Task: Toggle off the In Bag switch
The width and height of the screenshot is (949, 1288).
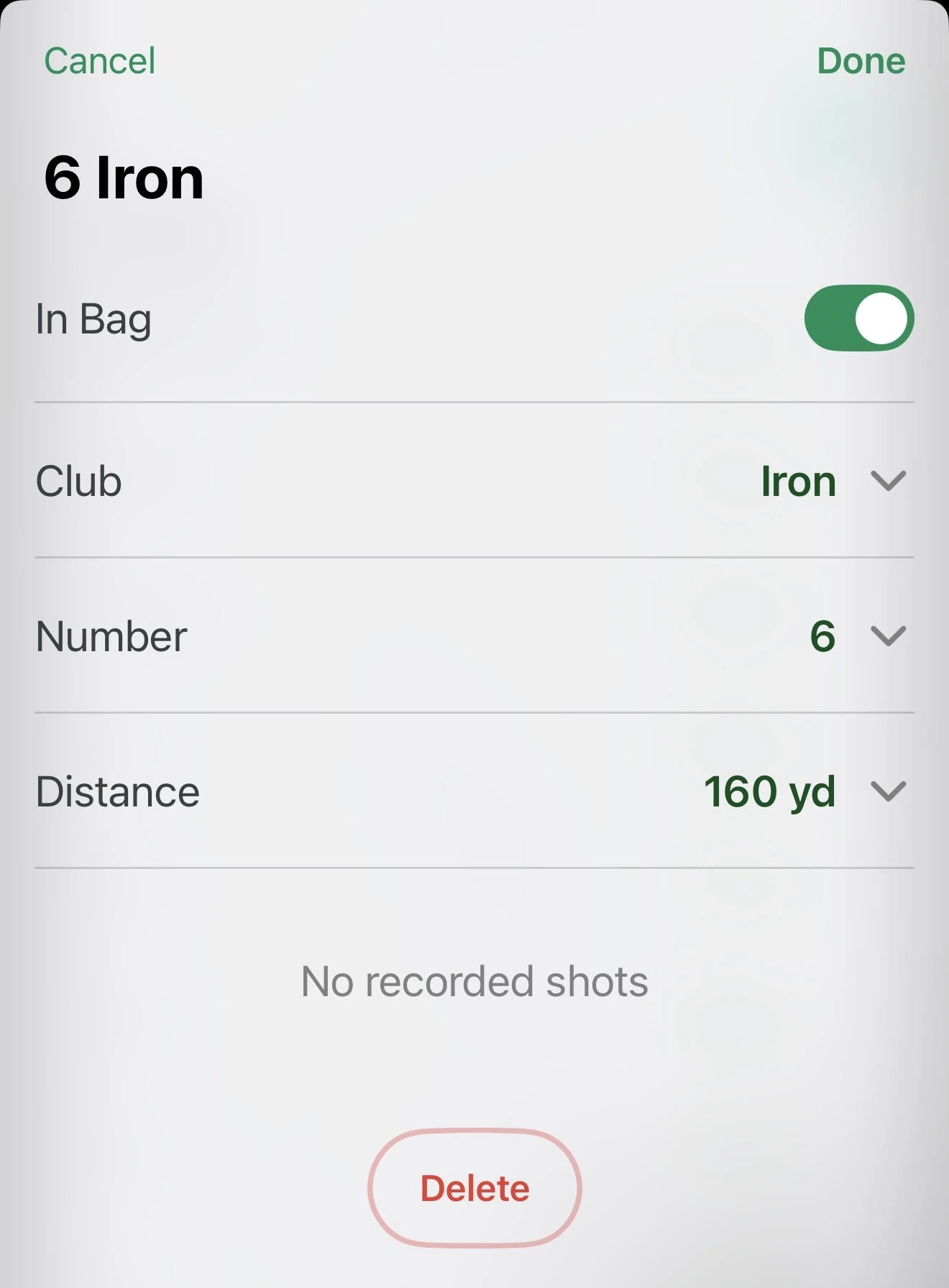Action: tap(858, 318)
